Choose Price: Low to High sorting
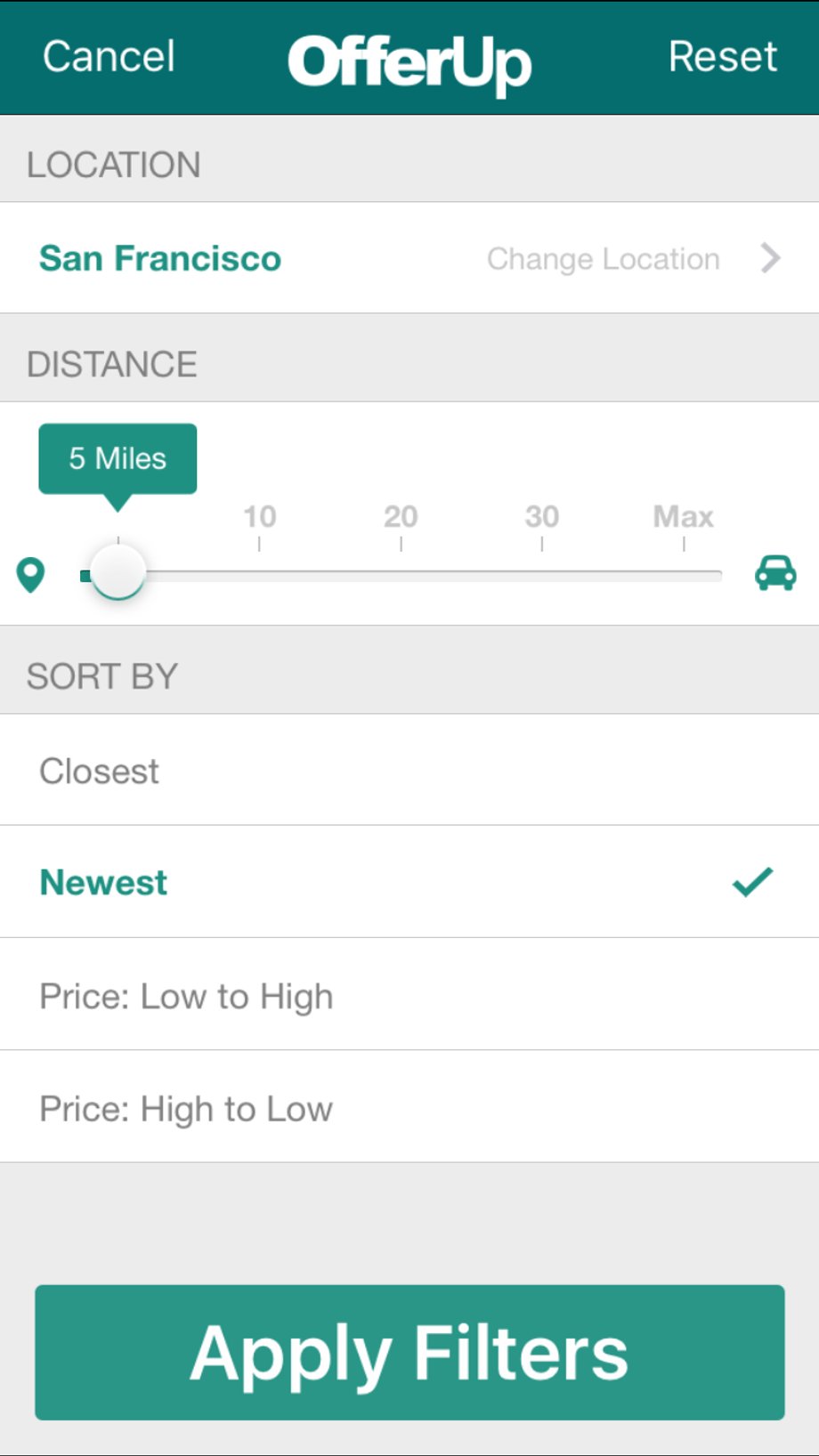The width and height of the screenshot is (819, 1456). (x=409, y=995)
